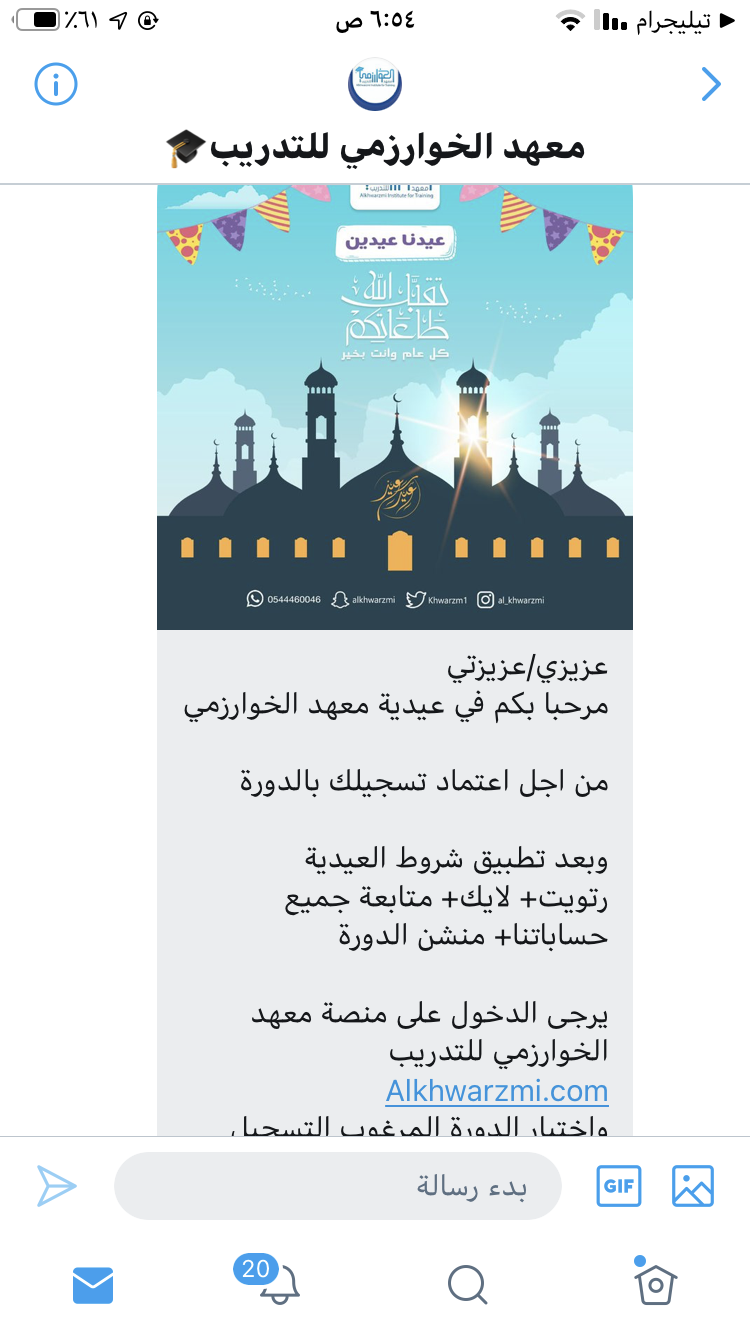The width and height of the screenshot is (750, 1334).
Task: Open the Alkhwarzmi.com link
Action: [497, 1088]
